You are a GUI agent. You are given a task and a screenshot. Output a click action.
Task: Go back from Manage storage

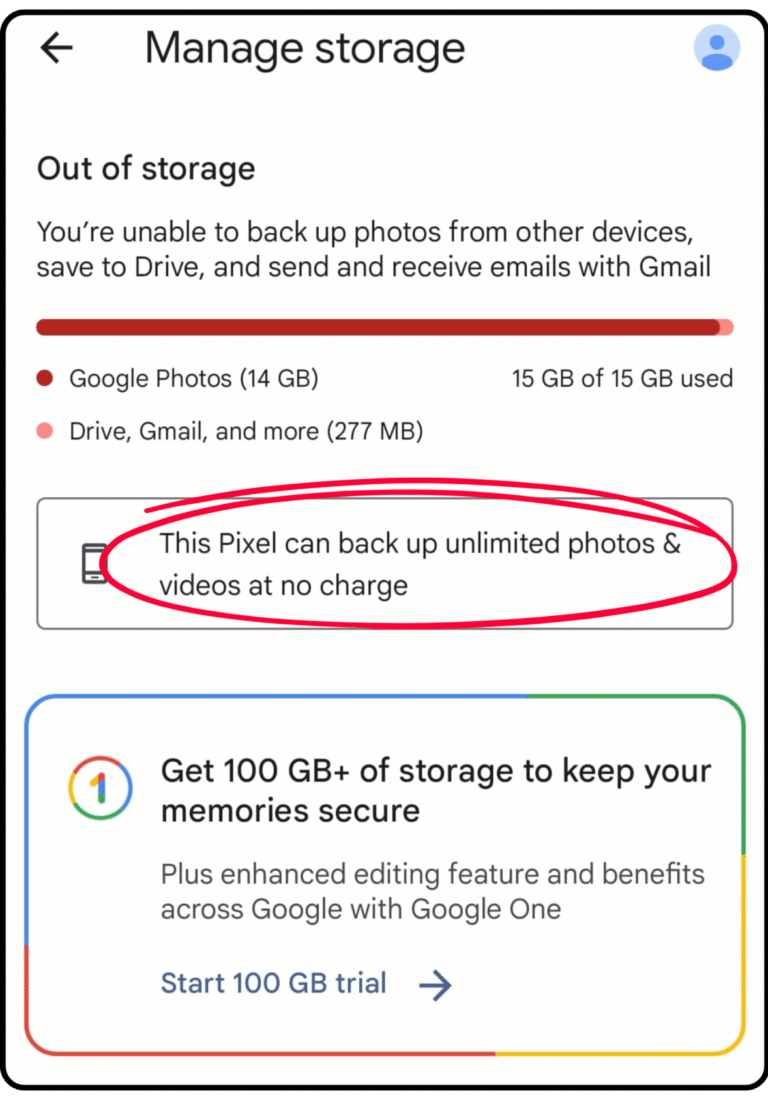57,48
